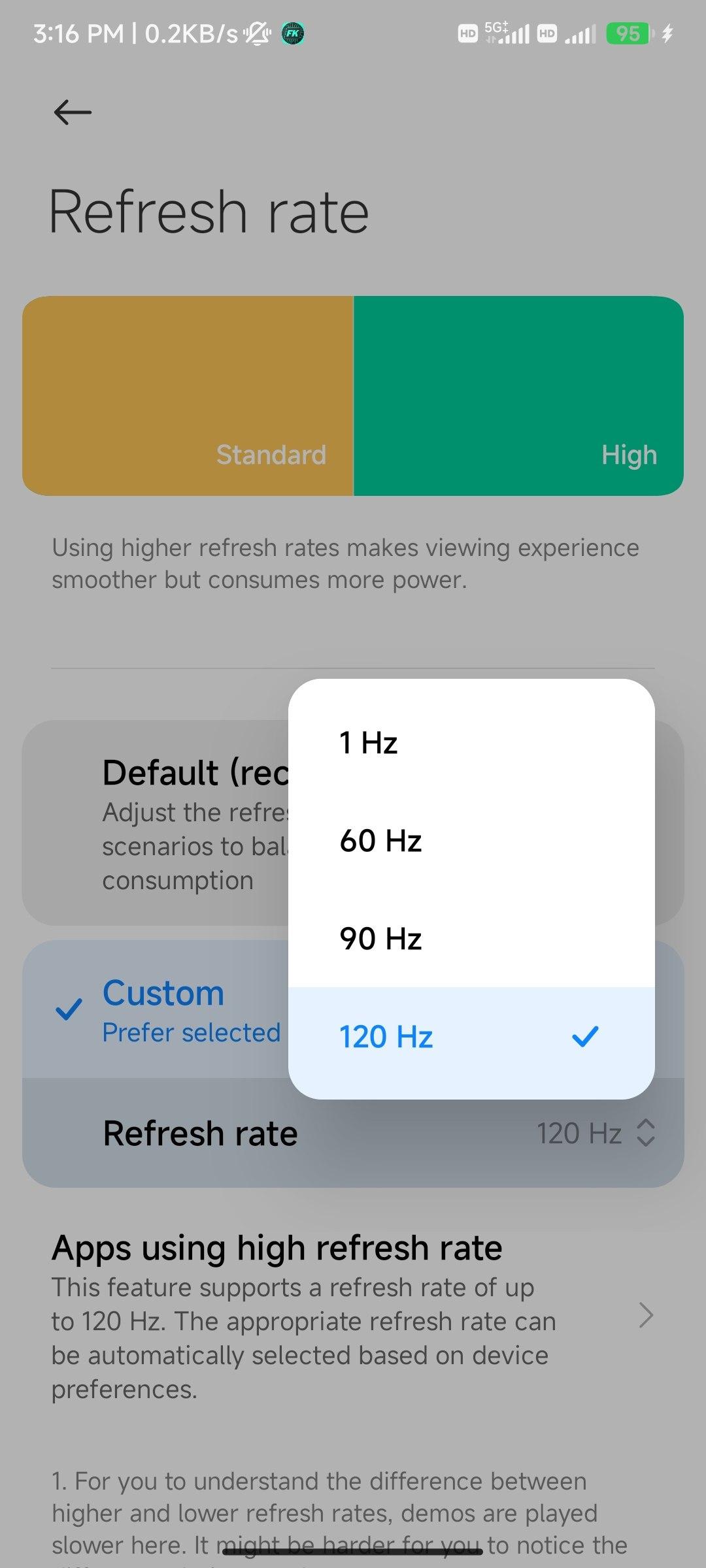Select the 1 Hz option
This screenshot has height=1568, width=706.
point(471,743)
